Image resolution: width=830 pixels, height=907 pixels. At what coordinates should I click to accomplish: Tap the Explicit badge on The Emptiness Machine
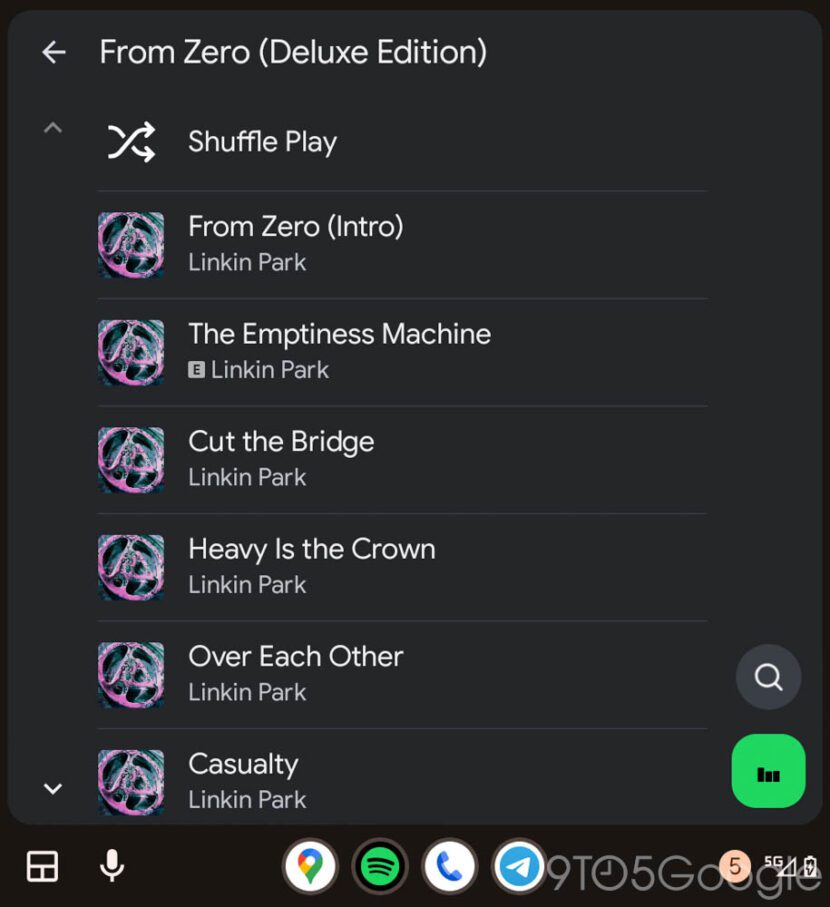[198, 370]
